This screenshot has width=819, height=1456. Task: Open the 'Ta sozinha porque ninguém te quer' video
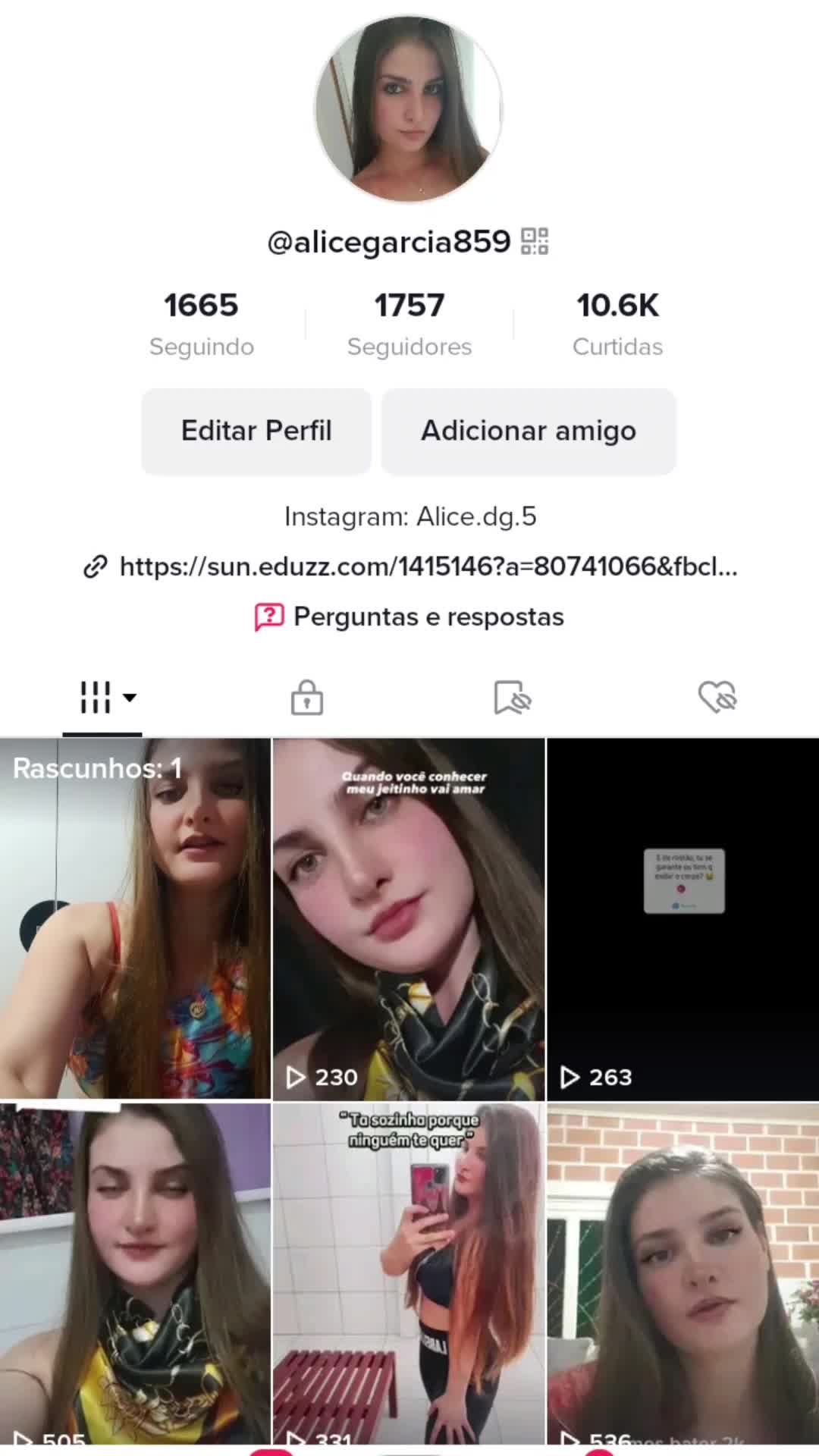pos(409,1274)
